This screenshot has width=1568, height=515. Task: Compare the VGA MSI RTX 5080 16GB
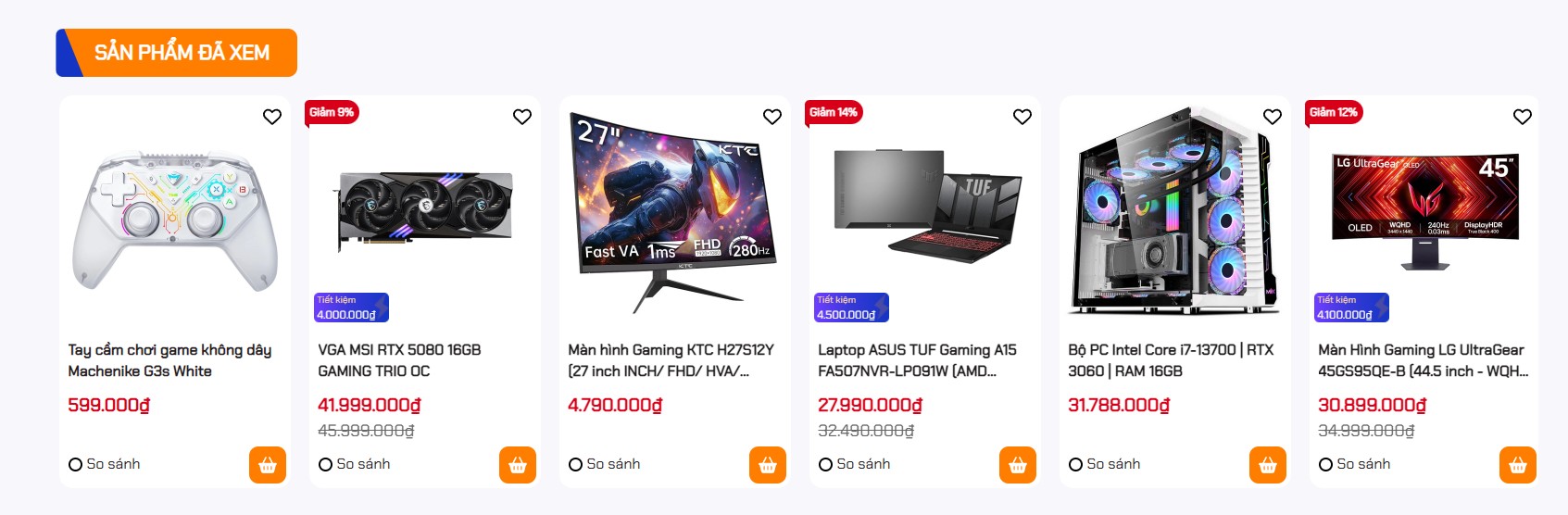326,465
